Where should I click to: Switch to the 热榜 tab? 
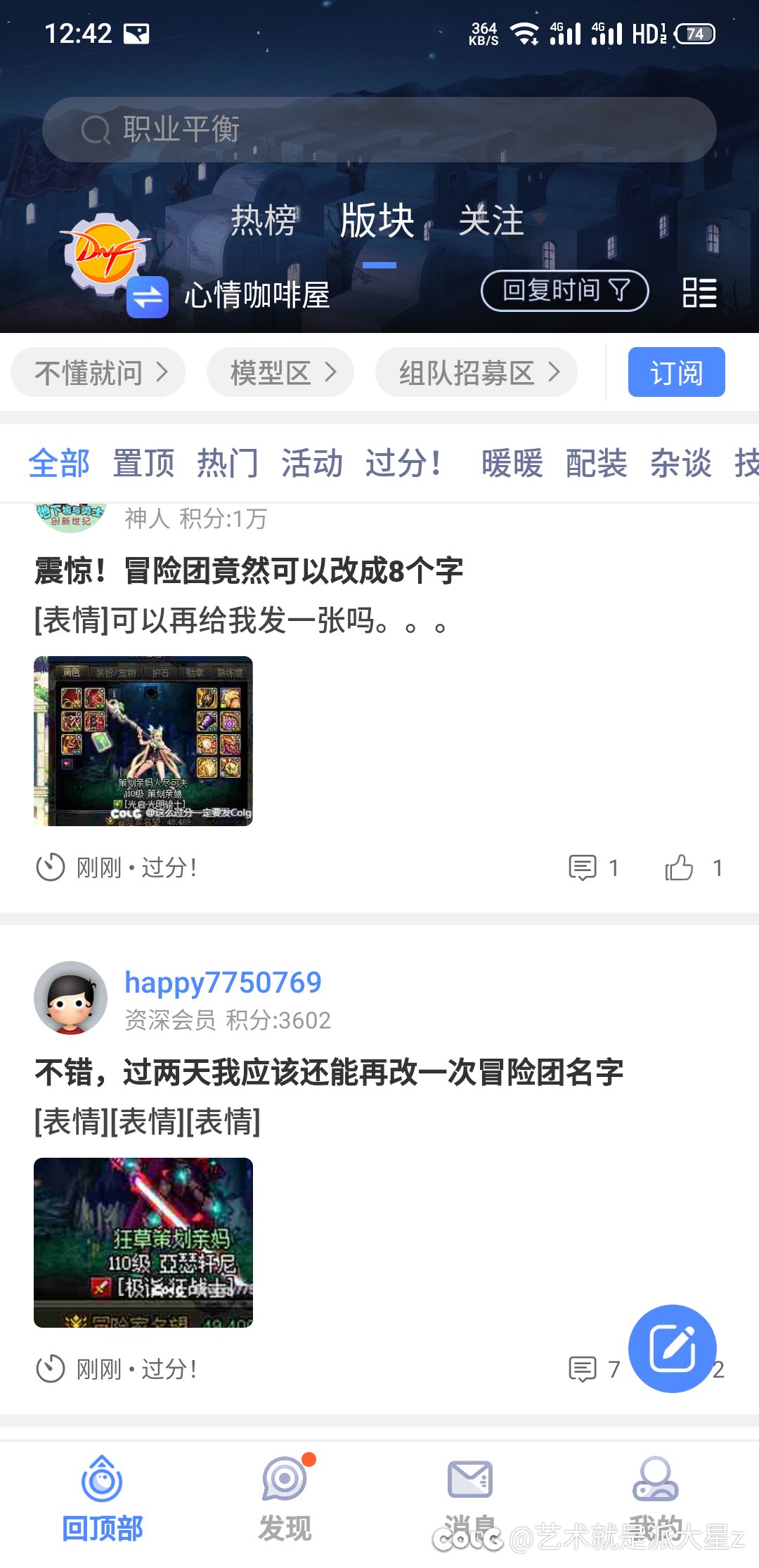[264, 221]
